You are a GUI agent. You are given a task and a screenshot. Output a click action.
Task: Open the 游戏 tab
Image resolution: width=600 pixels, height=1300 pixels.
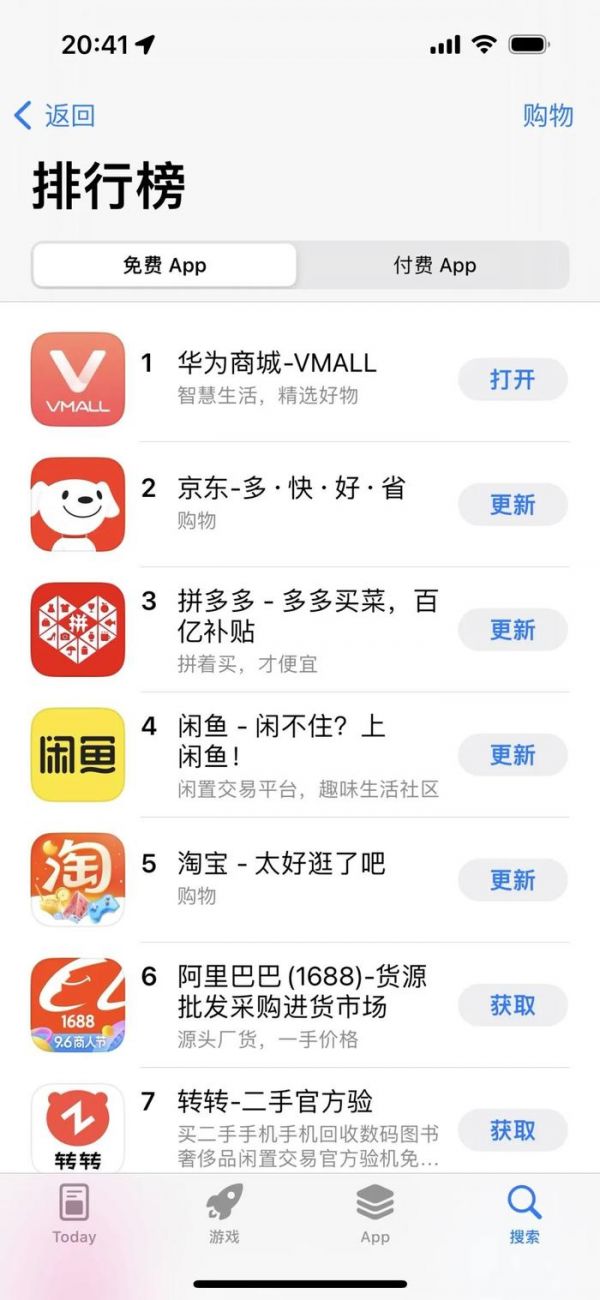tap(225, 1214)
